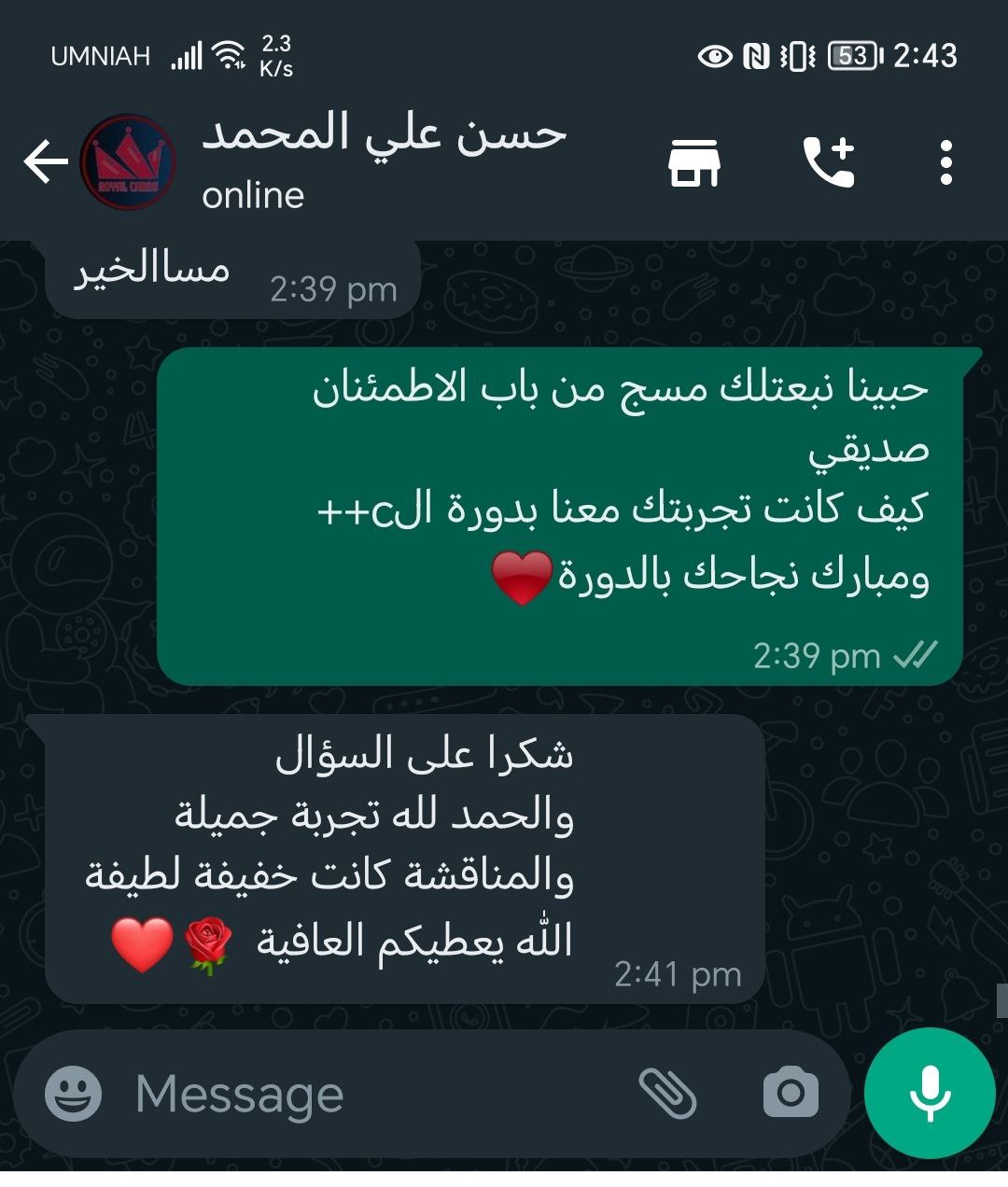
Task: Start a call with the plus icon
Action: click(830, 162)
